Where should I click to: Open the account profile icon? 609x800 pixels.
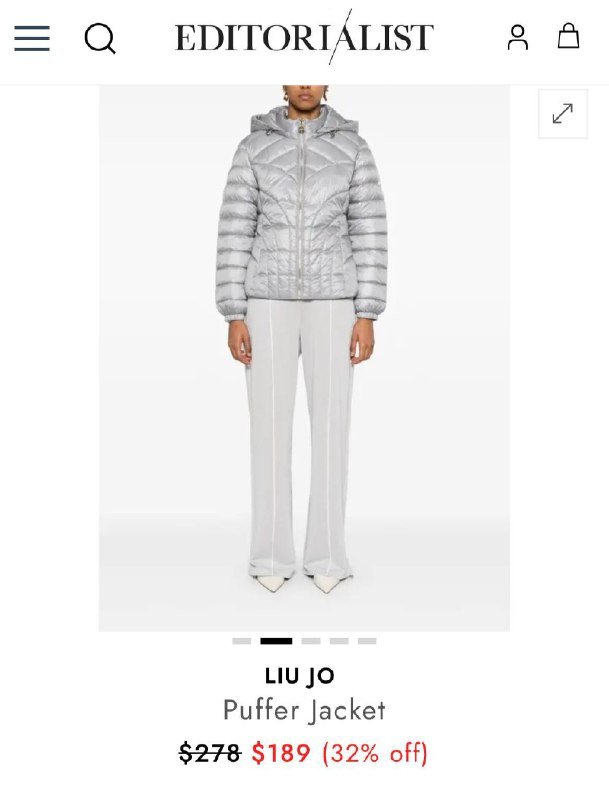[517, 37]
